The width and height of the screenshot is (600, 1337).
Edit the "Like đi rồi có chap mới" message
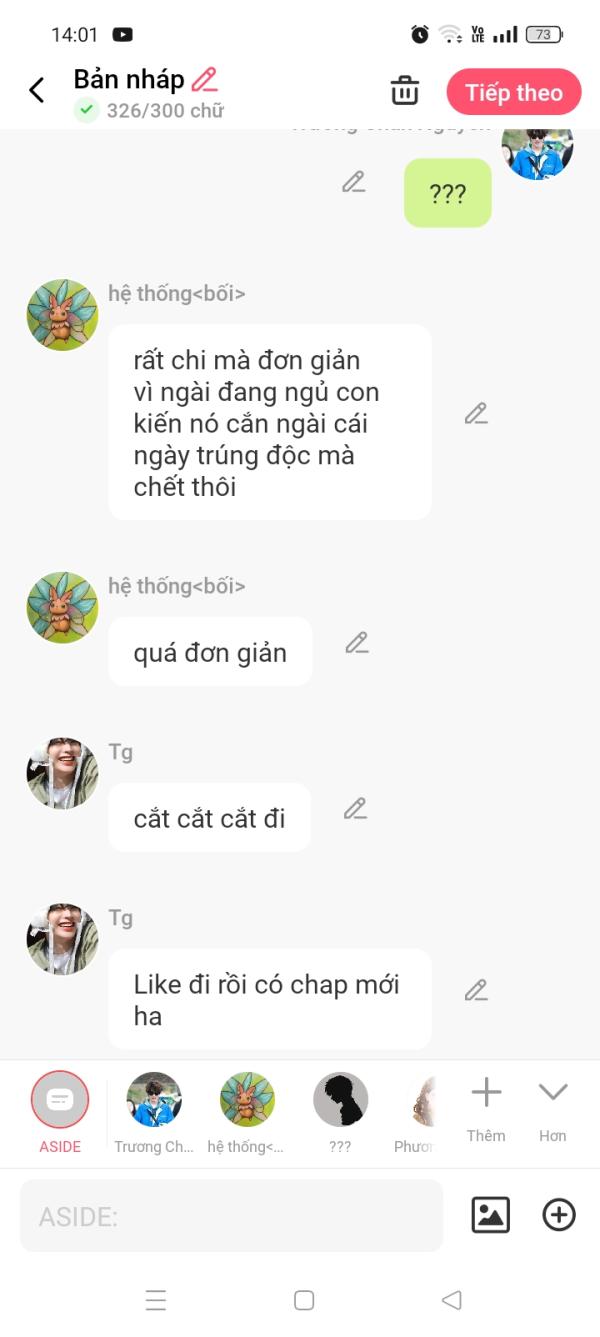click(x=476, y=990)
